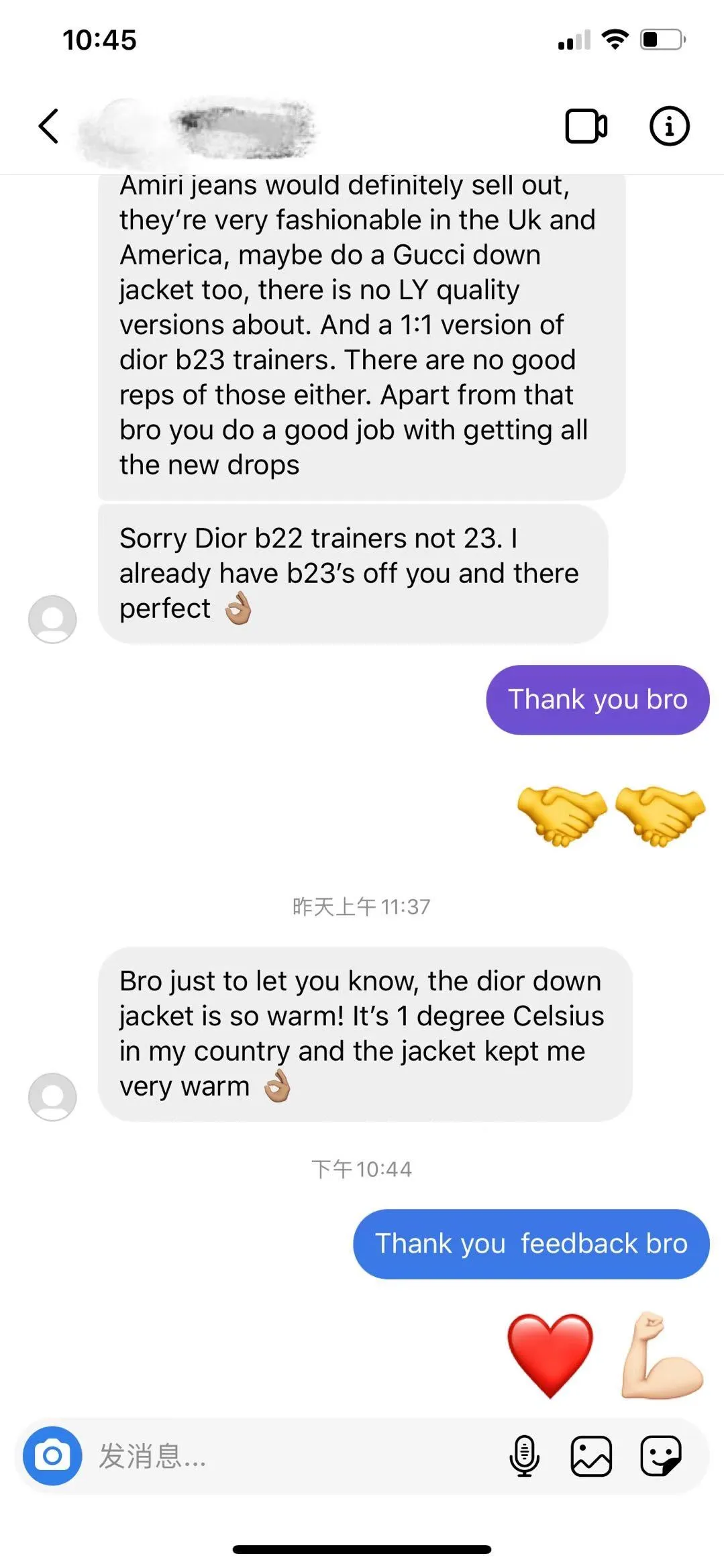724x1568 pixels.
Task: Open the sticker picker
Action: click(661, 1456)
